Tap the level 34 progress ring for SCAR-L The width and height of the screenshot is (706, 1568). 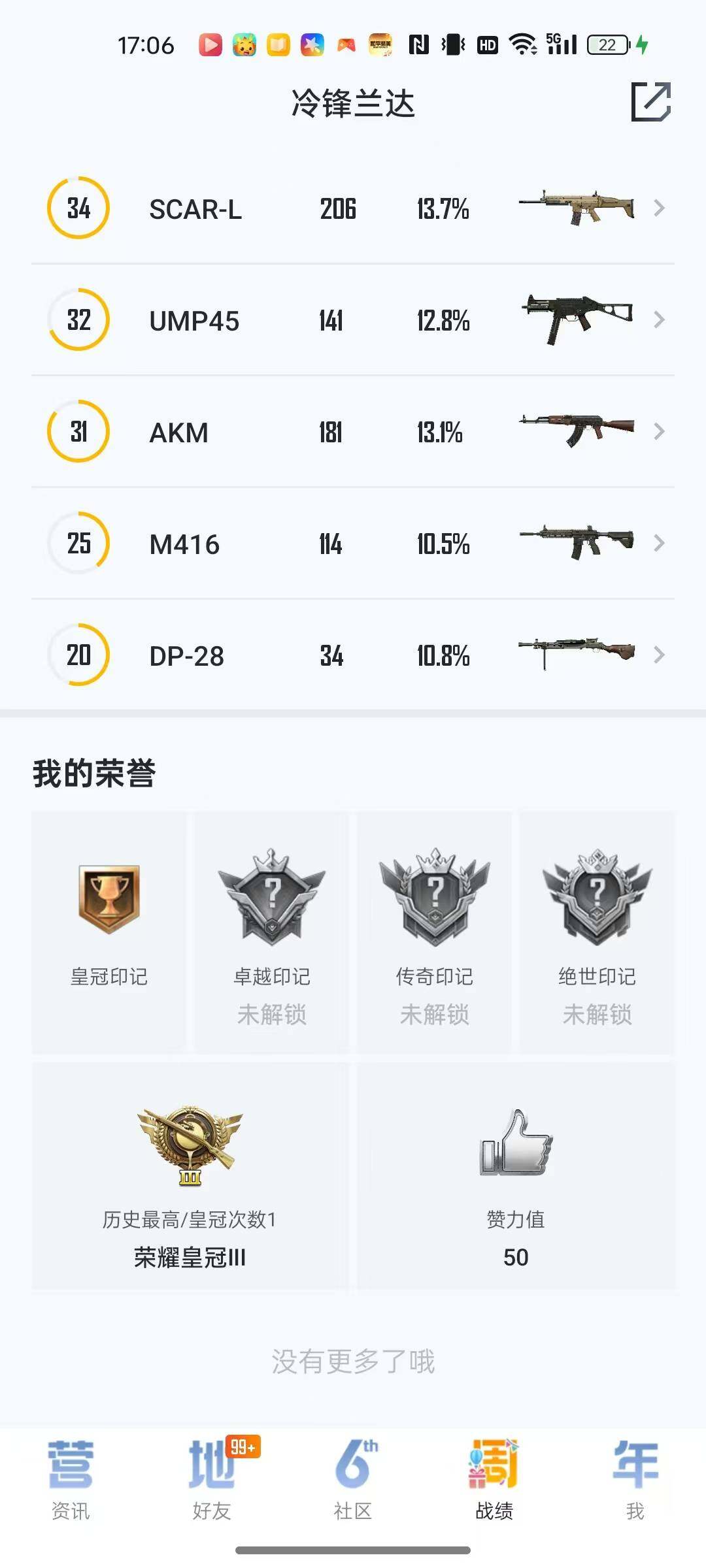(78, 208)
